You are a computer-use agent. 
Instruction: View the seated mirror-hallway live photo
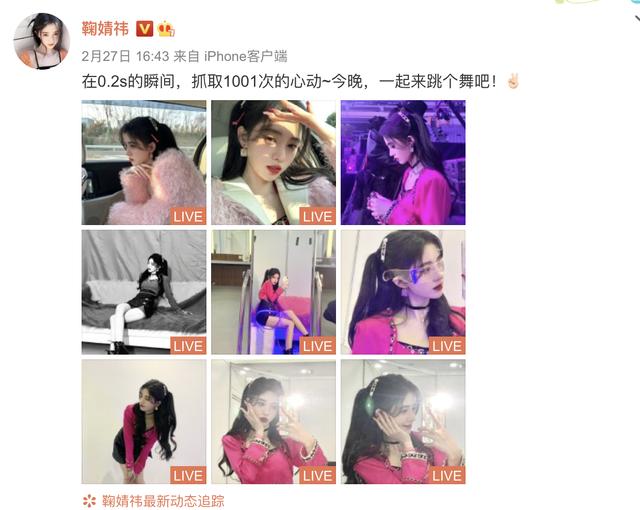coord(273,292)
